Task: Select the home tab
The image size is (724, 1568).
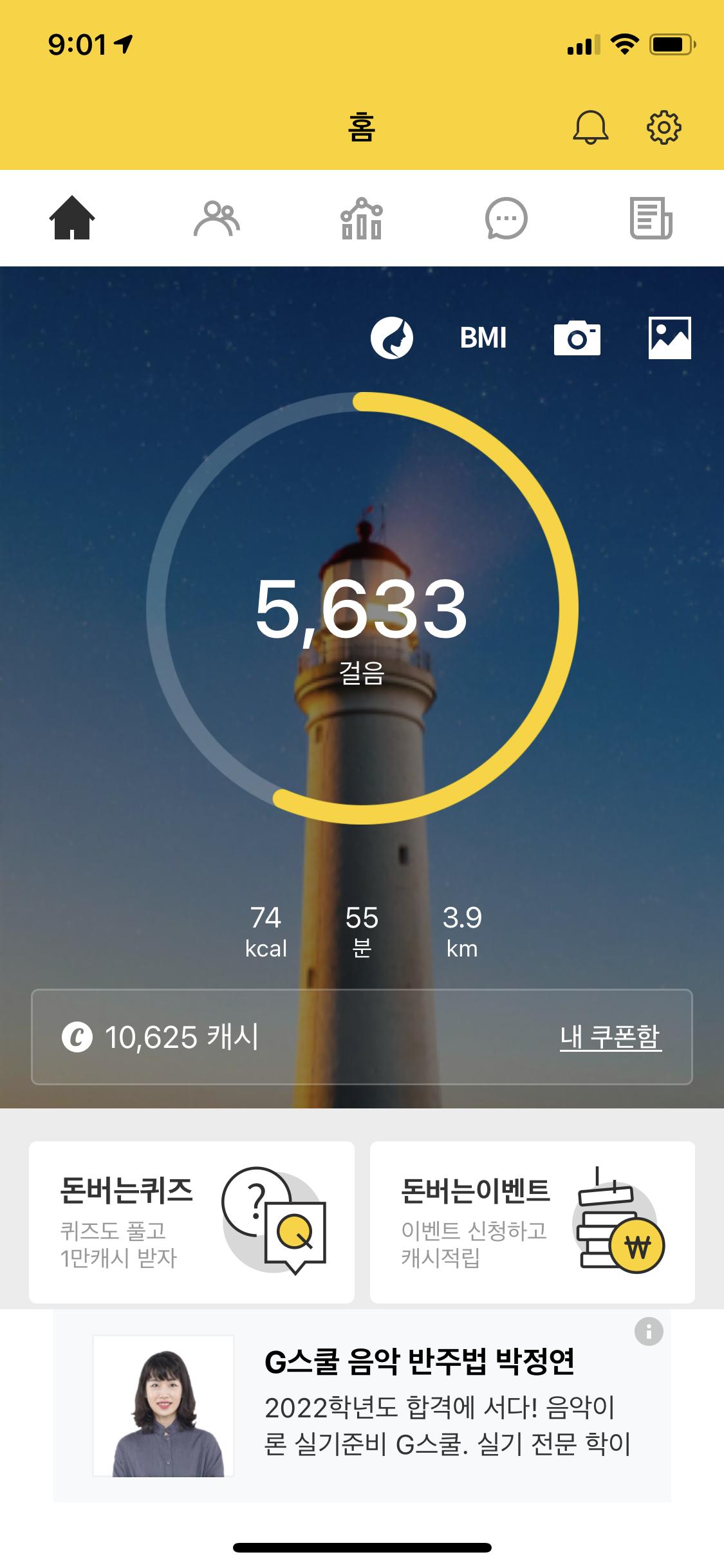Action: [72, 219]
